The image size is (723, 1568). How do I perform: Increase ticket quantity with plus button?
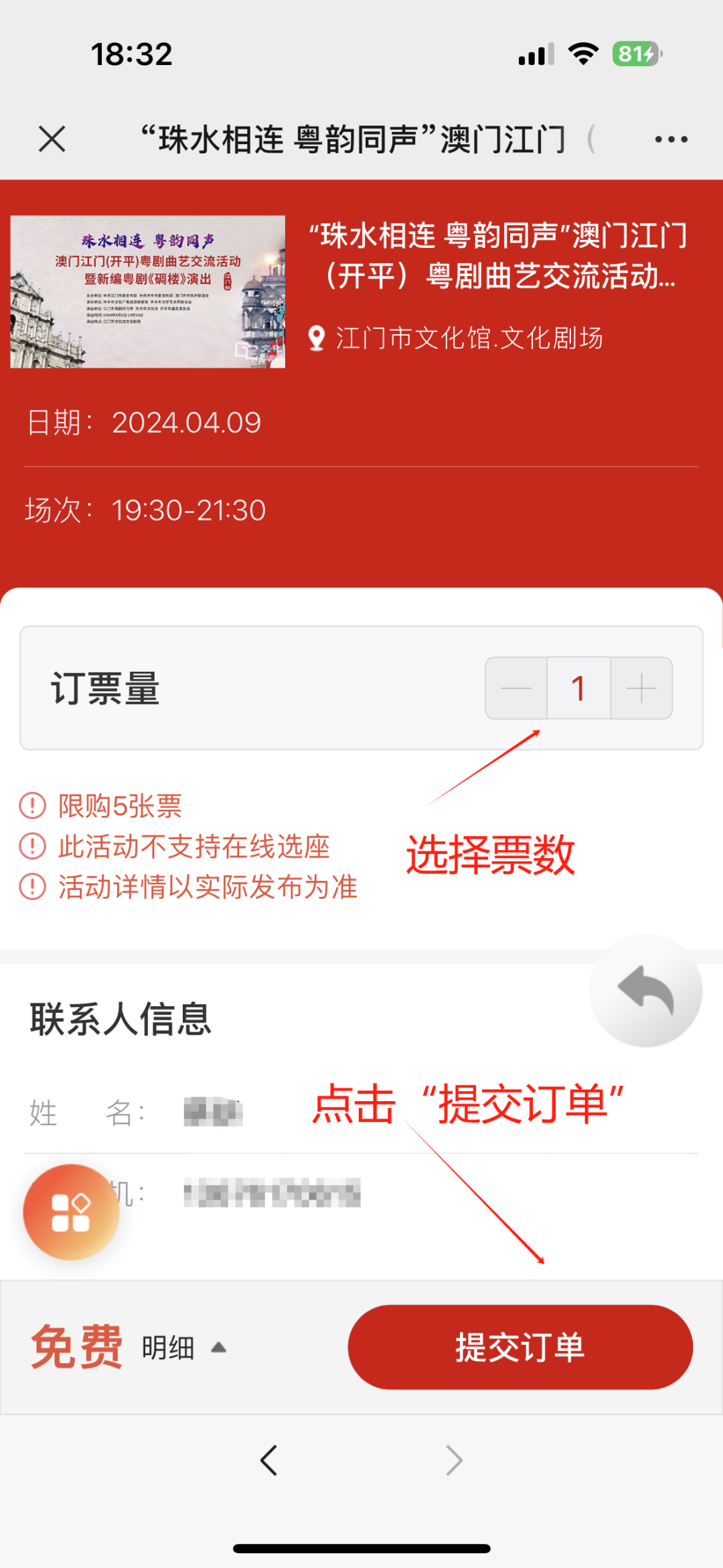pos(641,689)
